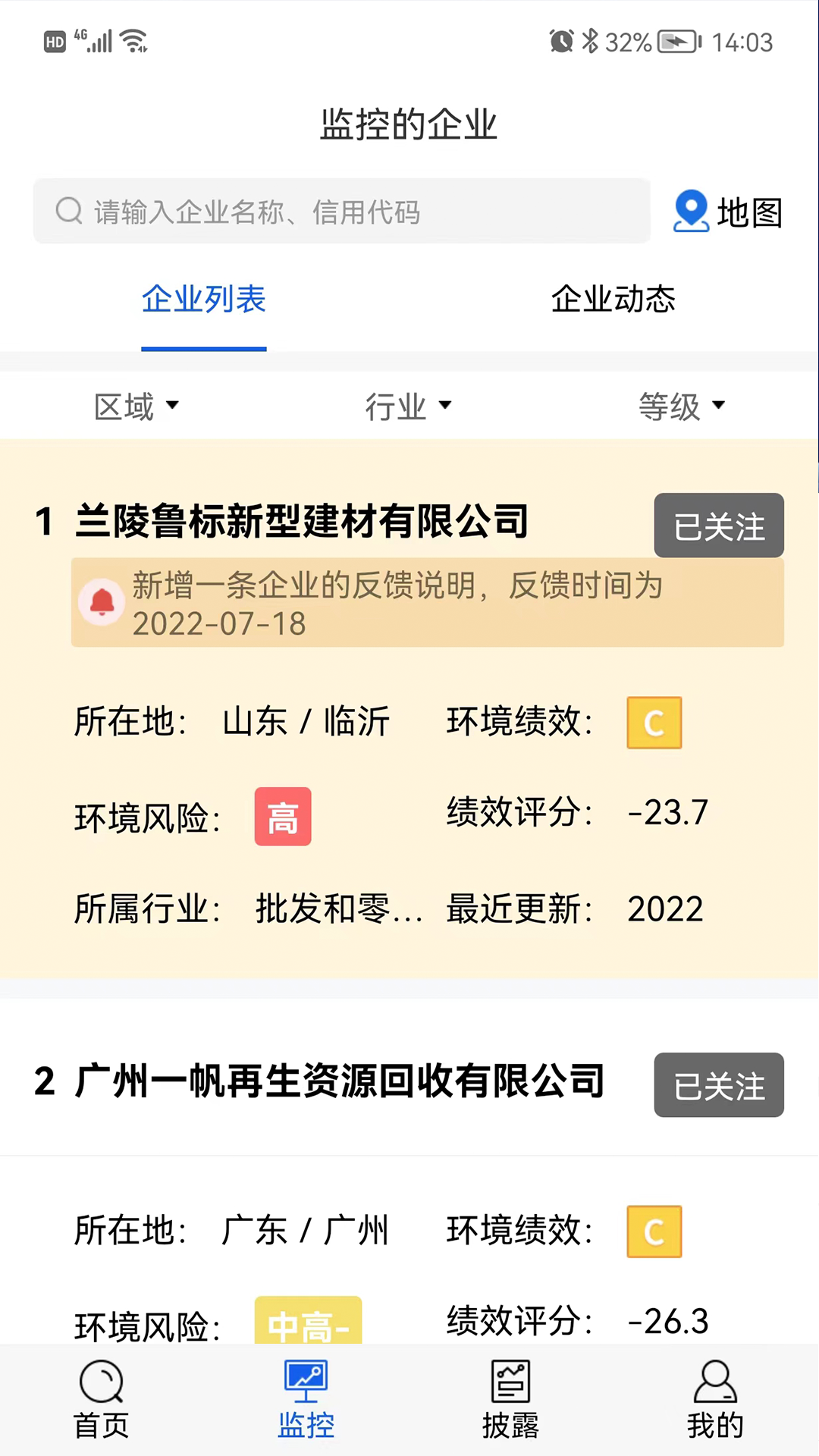
Task: Switch to the 披露 disclosure tab
Action: click(x=510, y=1400)
